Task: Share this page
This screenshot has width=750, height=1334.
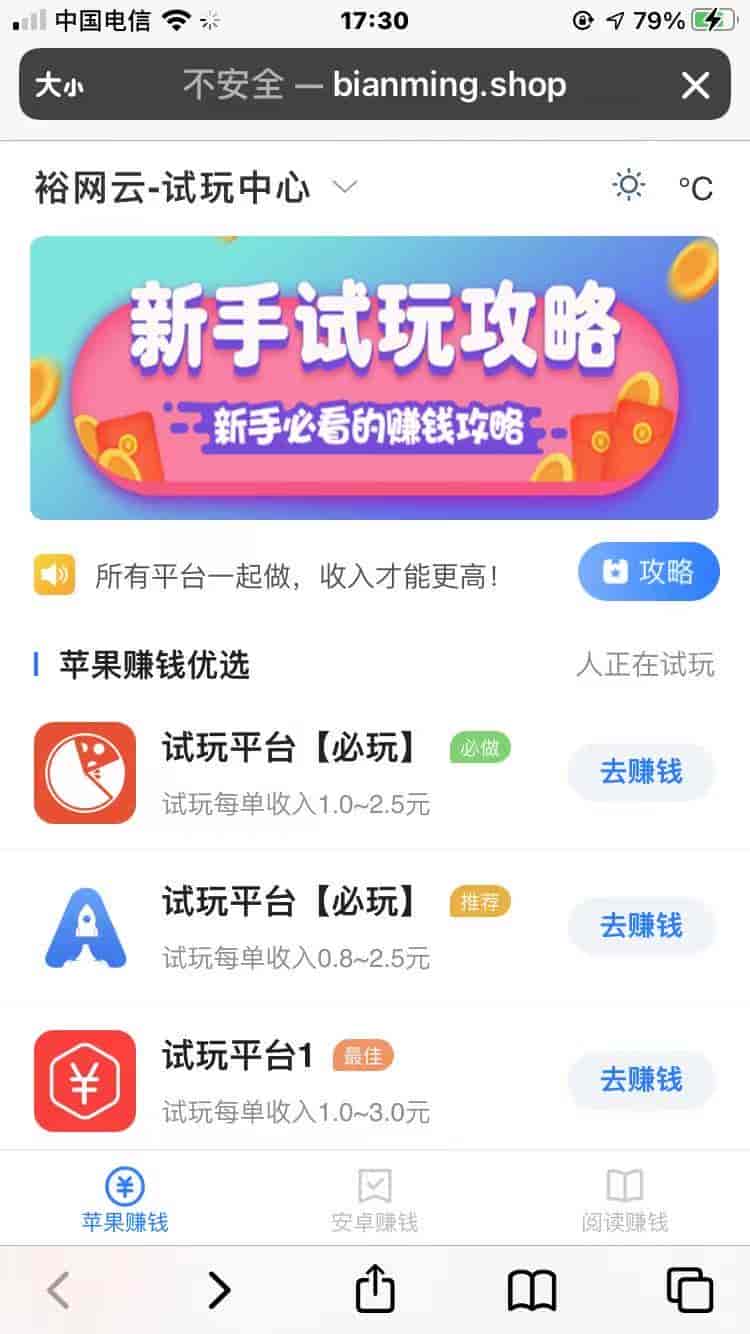Action: pyautogui.click(x=375, y=1290)
